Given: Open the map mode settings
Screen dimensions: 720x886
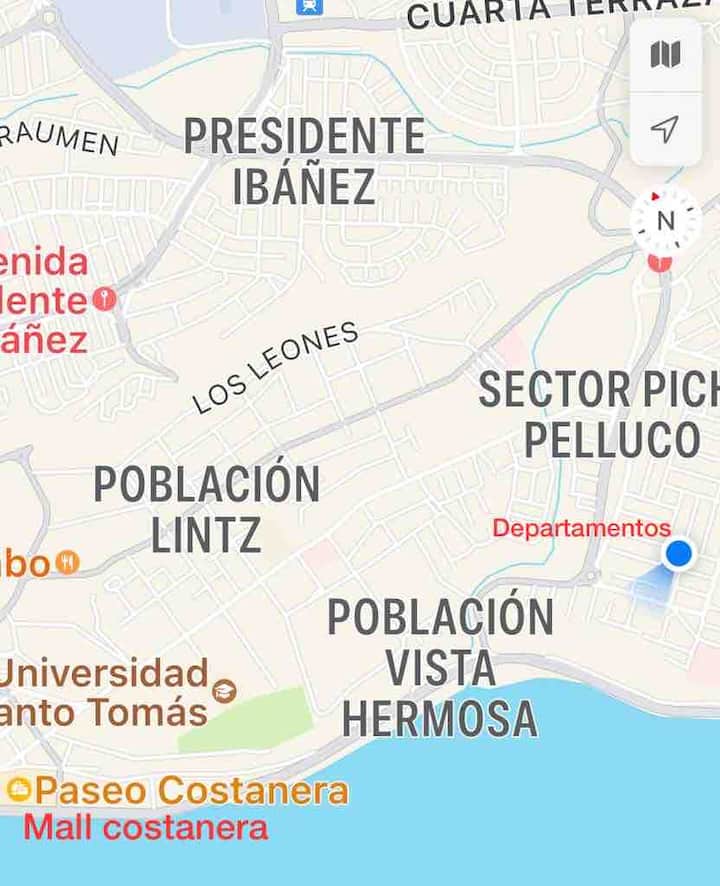Looking at the screenshot, I should point(665,55).
